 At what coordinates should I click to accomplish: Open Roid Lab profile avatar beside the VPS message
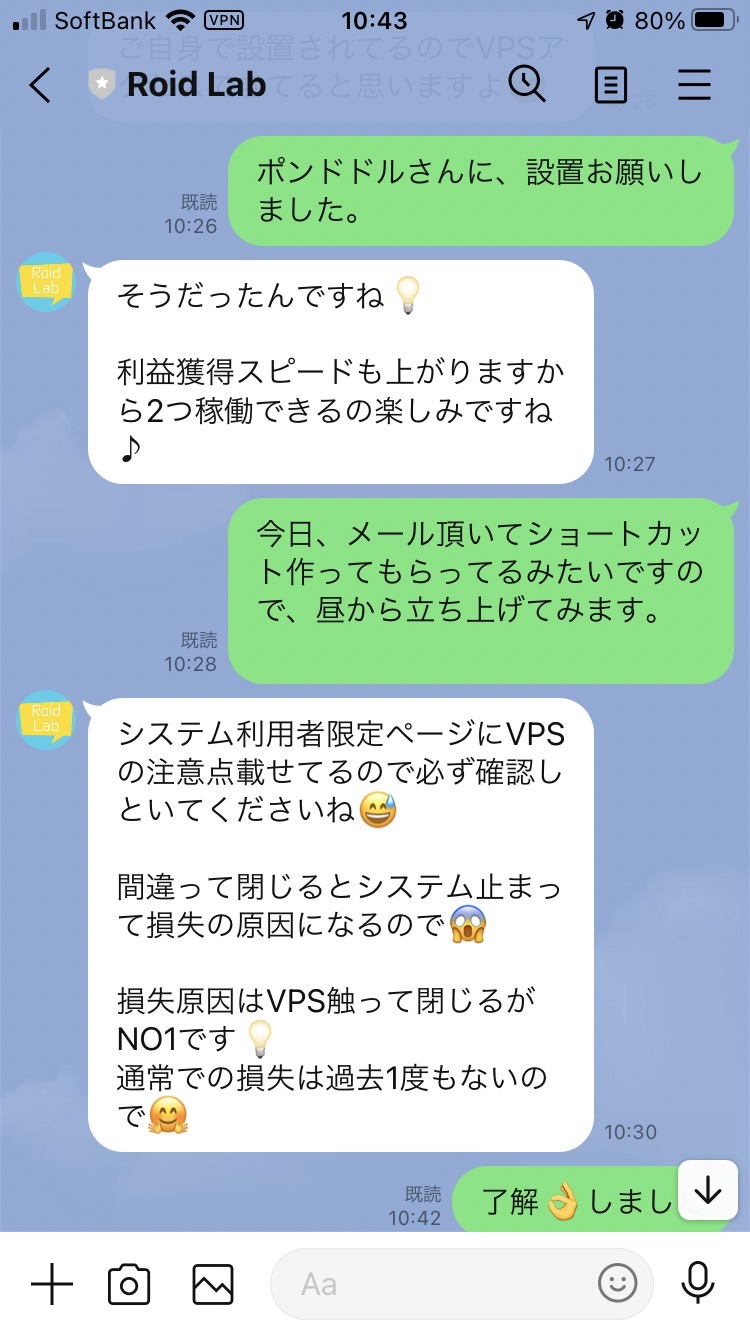point(47,719)
